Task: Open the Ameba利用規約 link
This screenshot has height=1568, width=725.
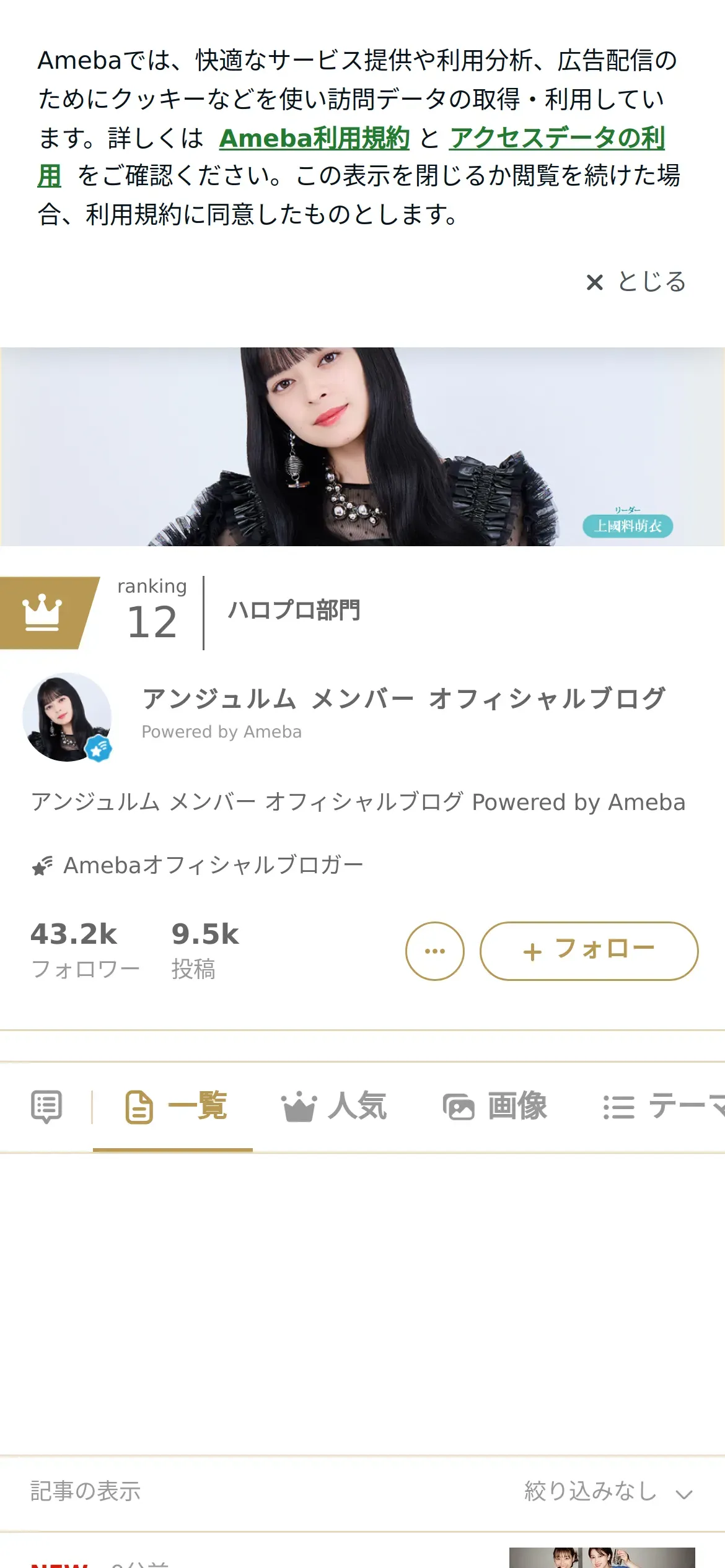Action: tap(314, 138)
